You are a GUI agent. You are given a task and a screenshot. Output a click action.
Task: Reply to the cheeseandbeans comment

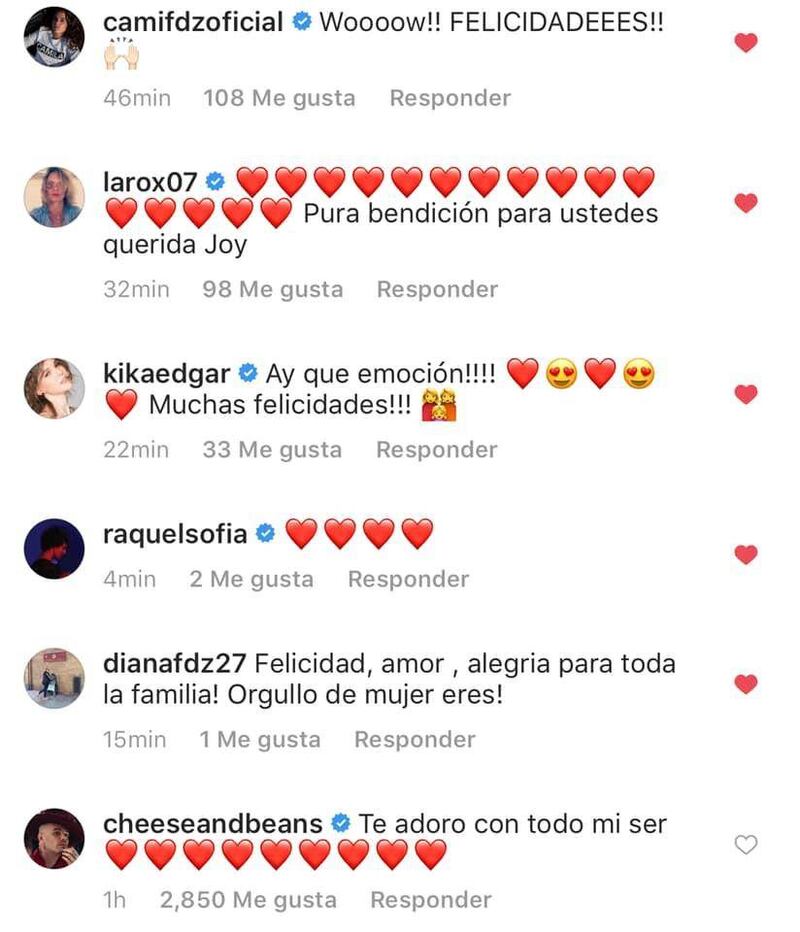click(431, 900)
